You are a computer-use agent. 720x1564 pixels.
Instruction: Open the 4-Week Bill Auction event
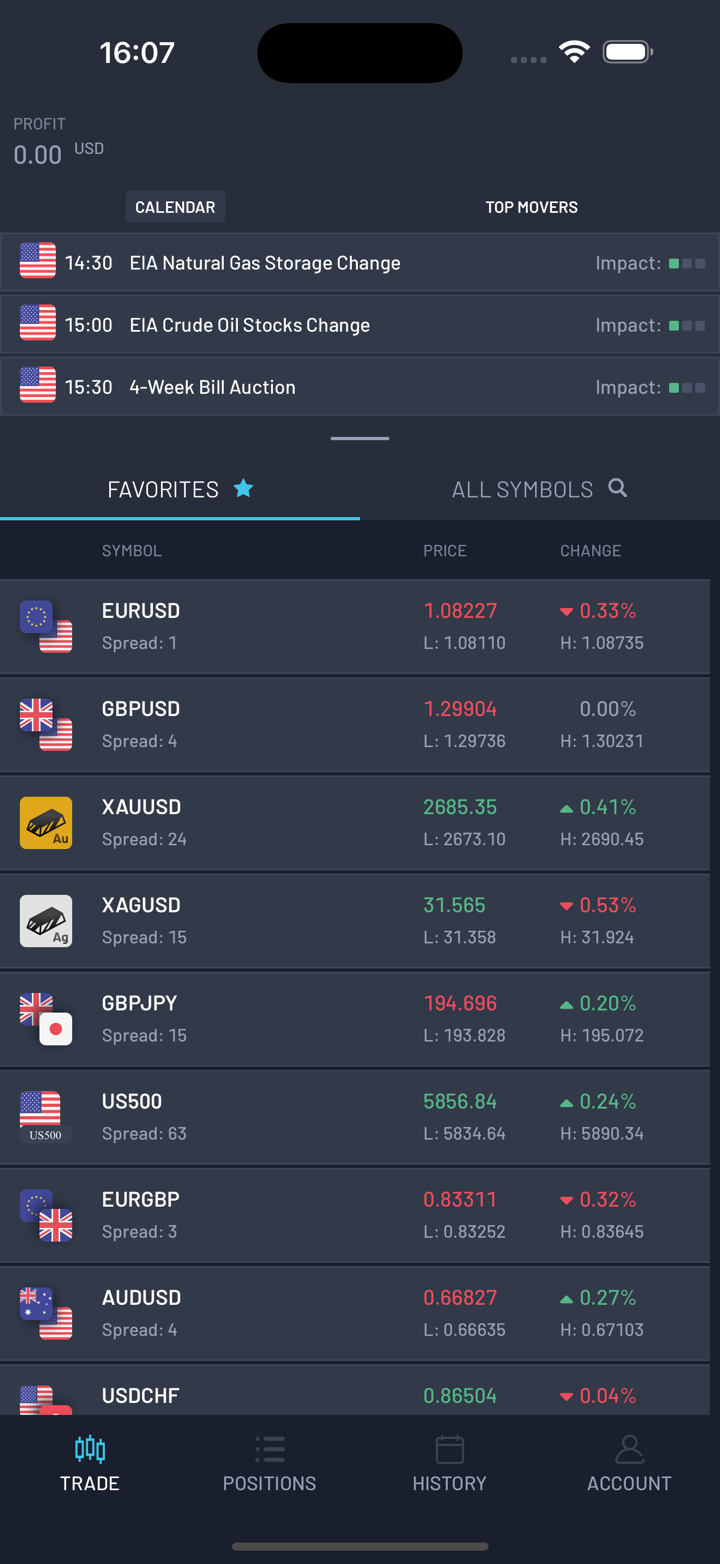(x=360, y=387)
